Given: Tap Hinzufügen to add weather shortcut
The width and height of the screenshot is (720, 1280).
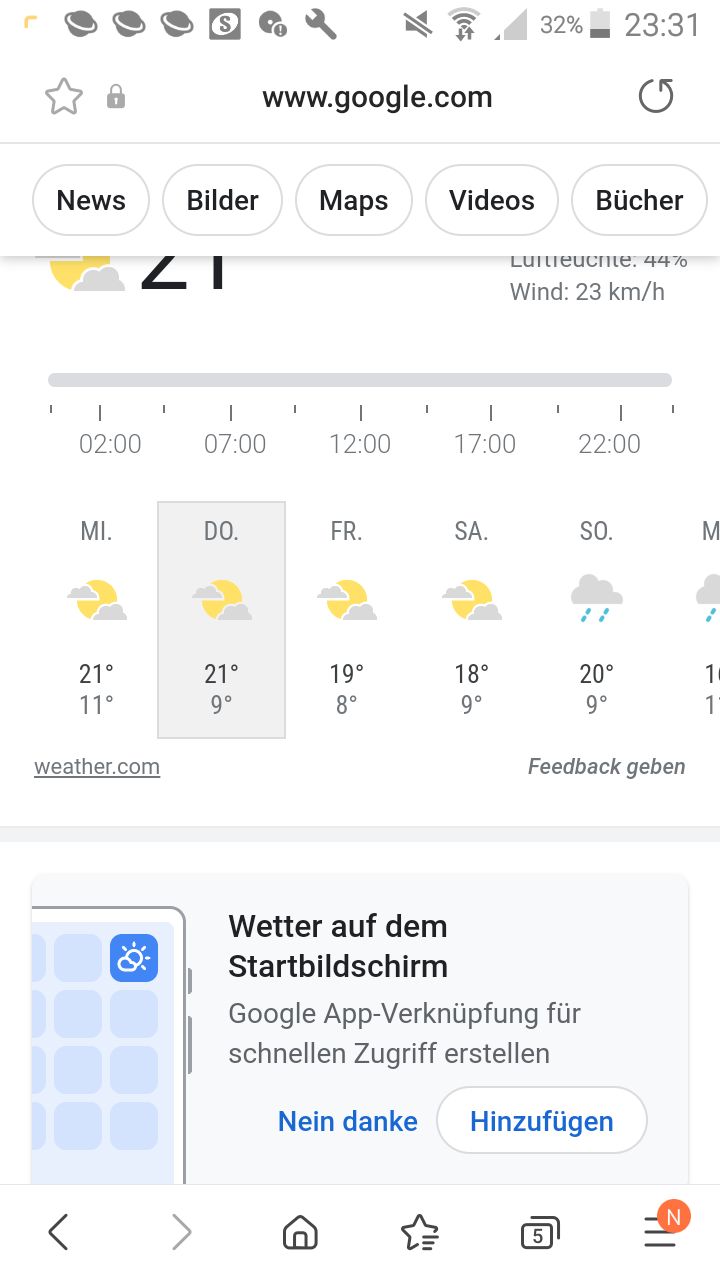Looking at the screenshot, I should click(541, 1121).
